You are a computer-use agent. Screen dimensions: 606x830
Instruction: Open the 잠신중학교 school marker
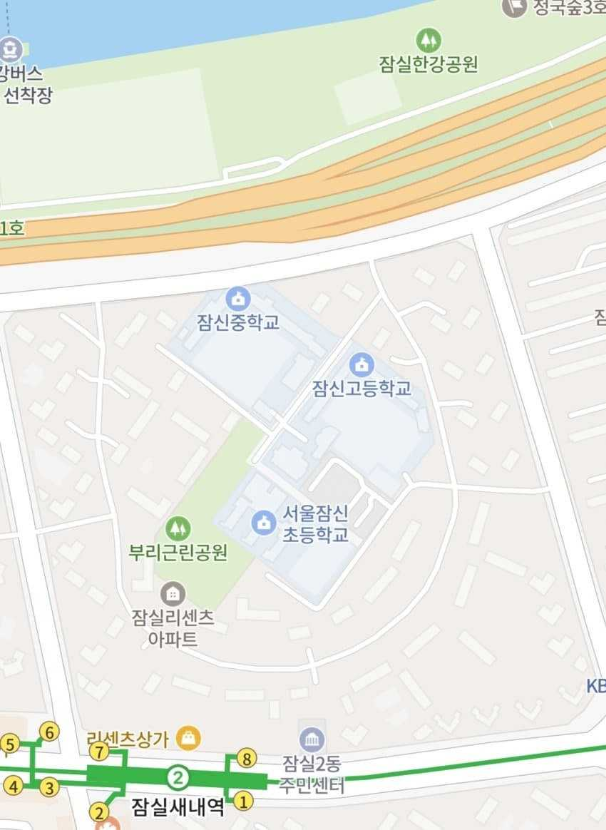[238, 298]
